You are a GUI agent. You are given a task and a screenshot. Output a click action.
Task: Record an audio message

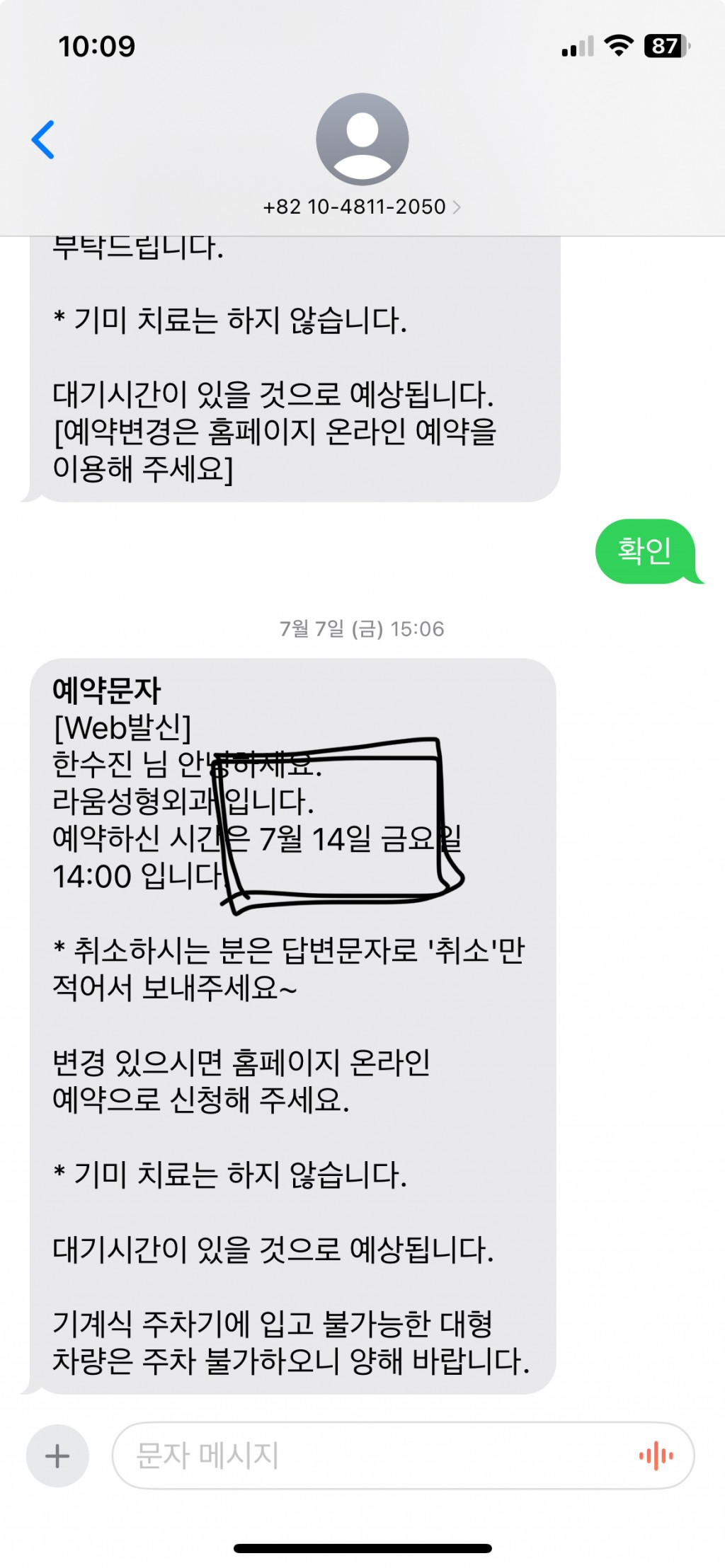(x=656, y=1455)
